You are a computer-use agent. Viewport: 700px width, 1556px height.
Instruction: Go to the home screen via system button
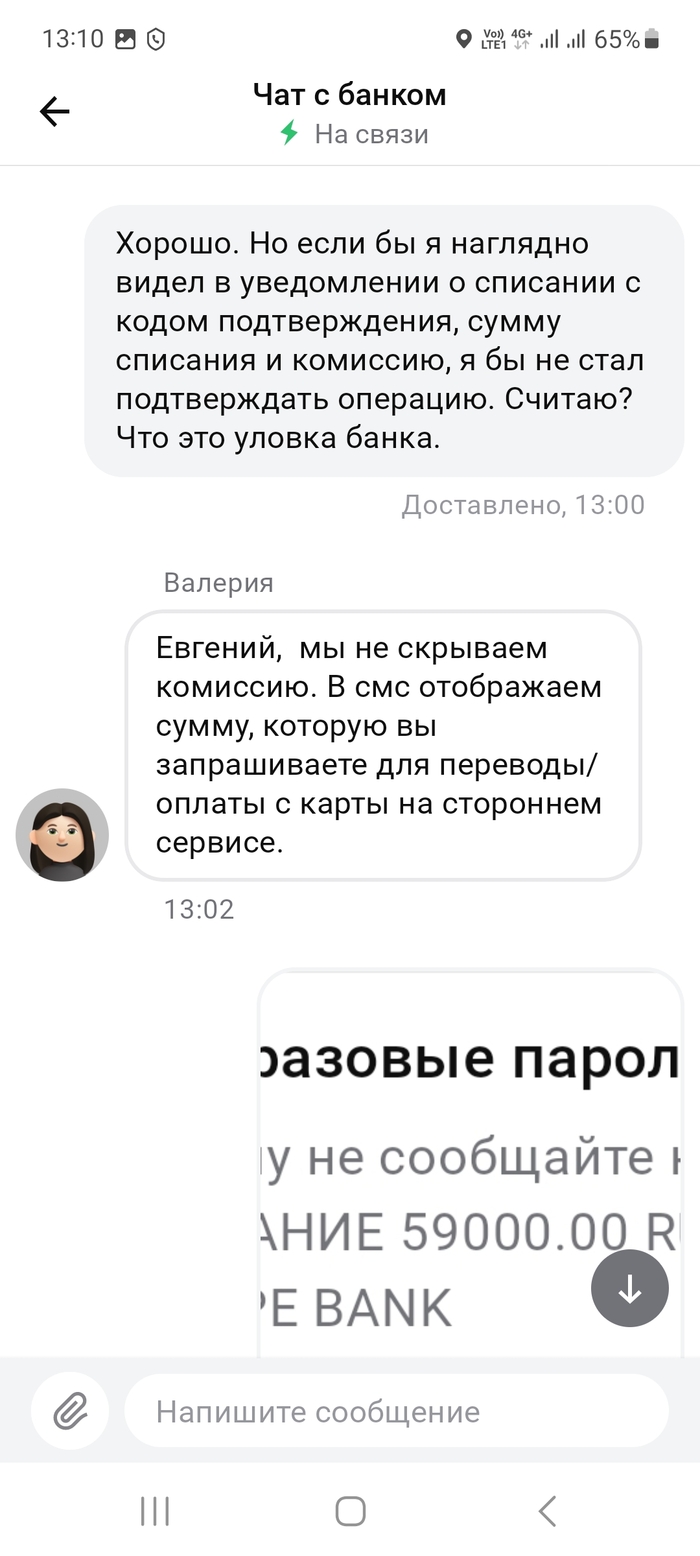click(350, 1511)
